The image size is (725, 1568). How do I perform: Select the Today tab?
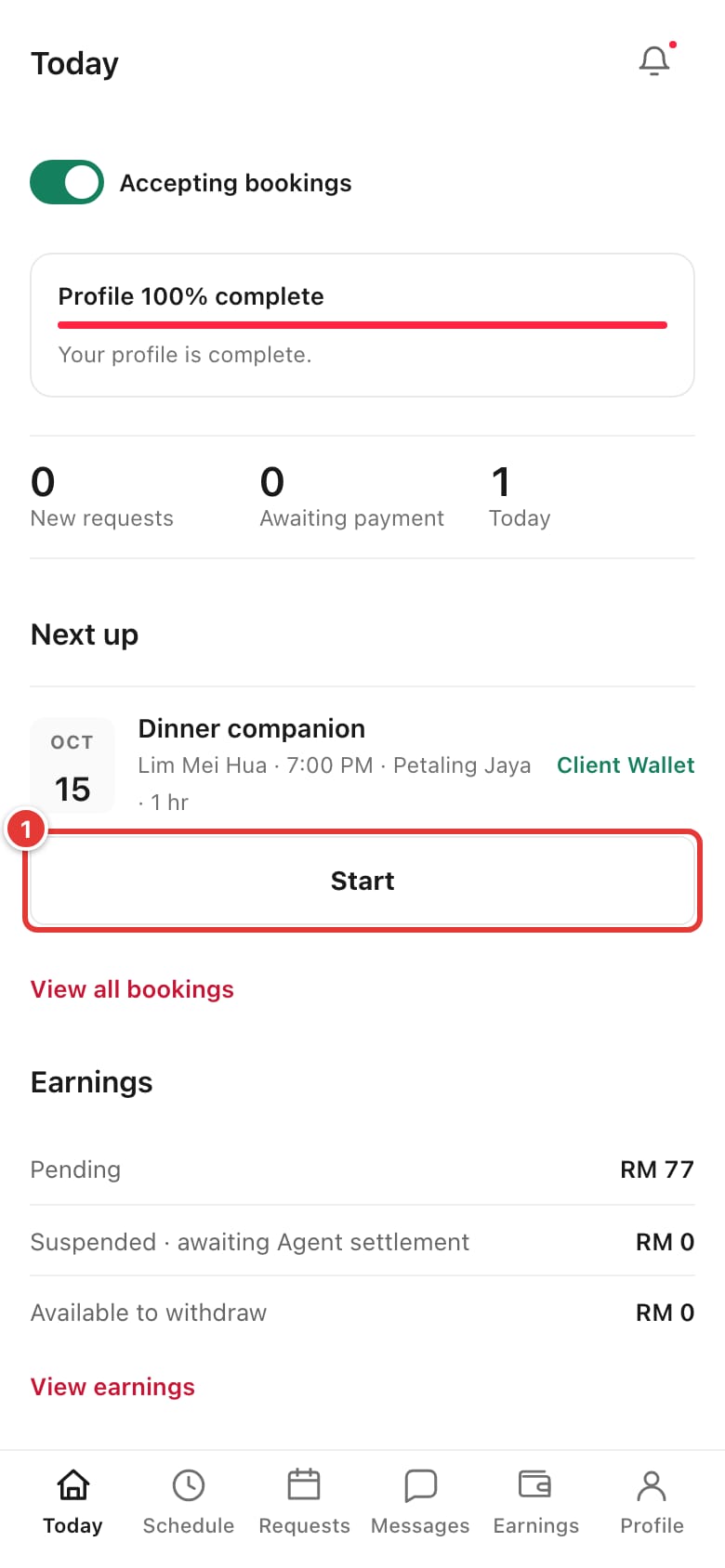(72, 1501)
